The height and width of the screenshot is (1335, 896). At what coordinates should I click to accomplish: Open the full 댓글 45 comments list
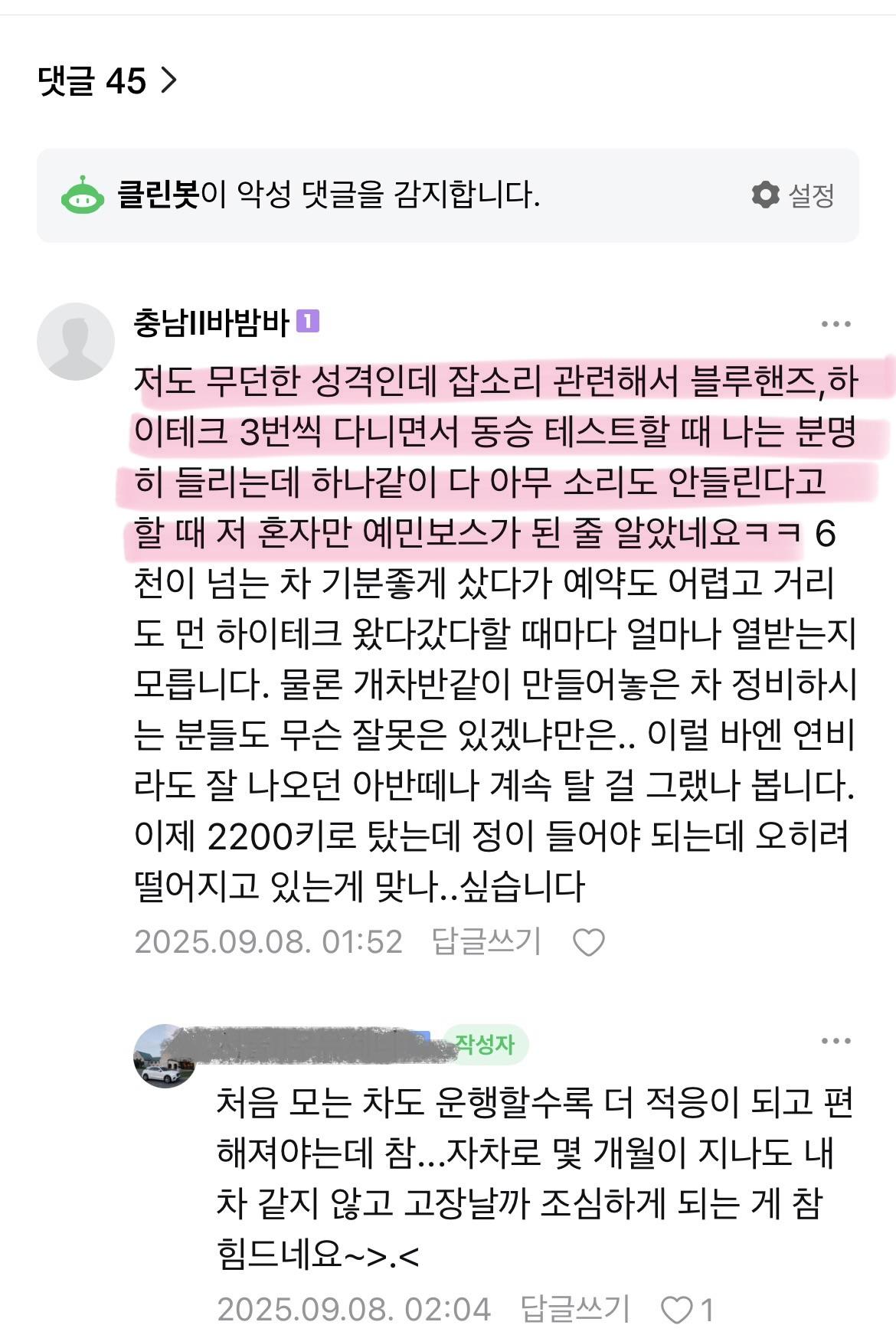click(x=107, y=80)
